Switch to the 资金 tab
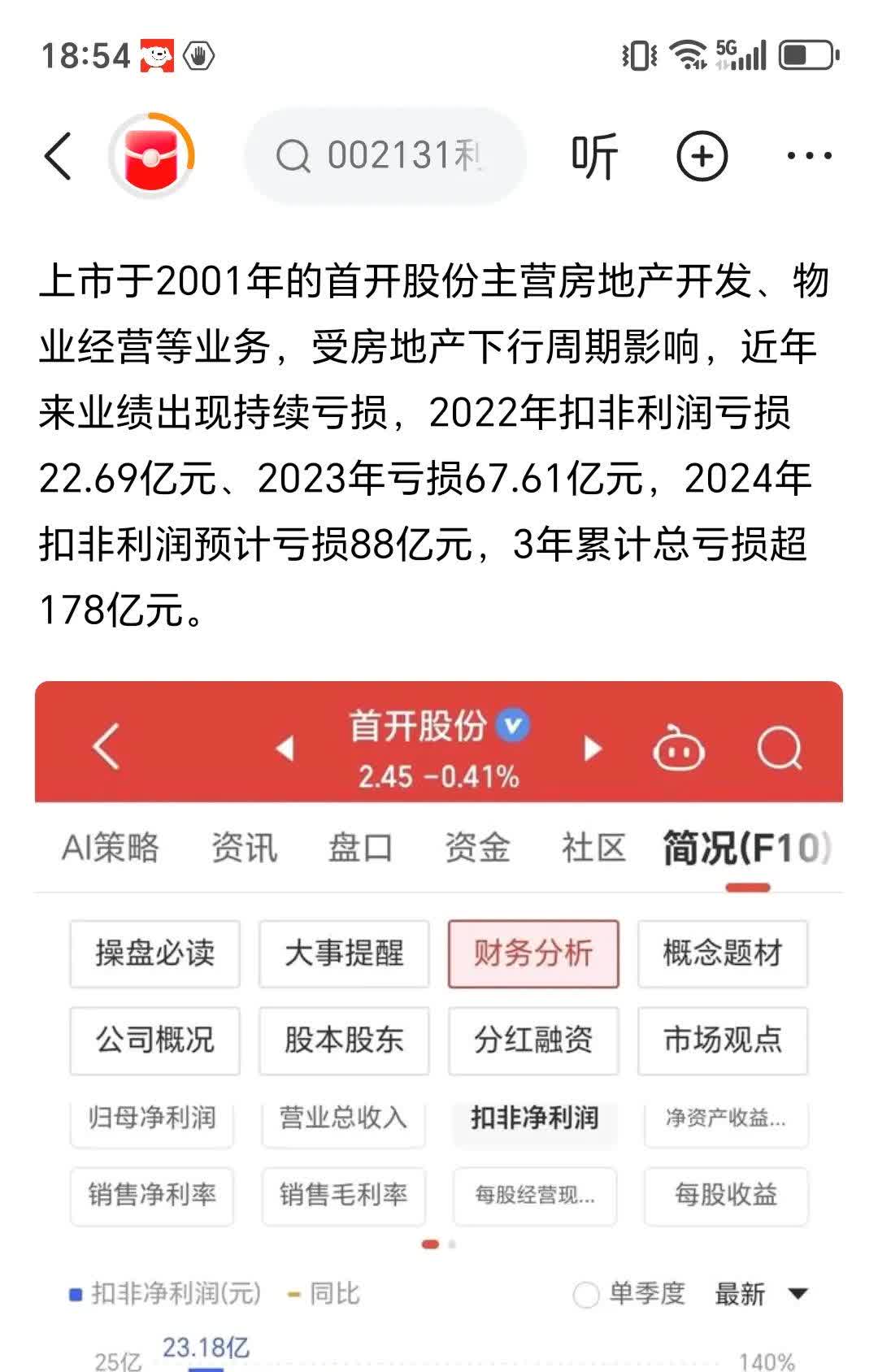 [479, 849]
